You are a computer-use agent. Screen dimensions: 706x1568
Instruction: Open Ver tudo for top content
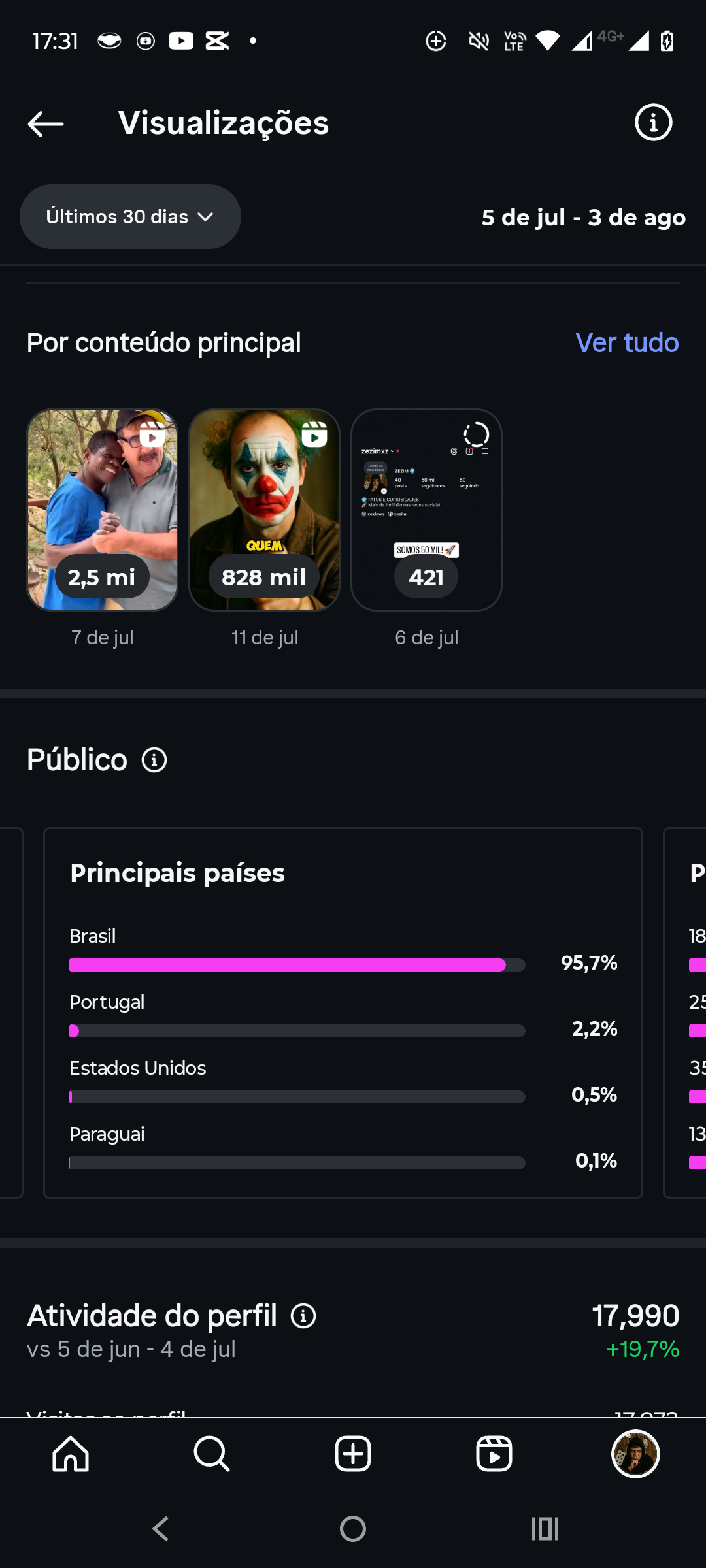click(x=627, y=342)
